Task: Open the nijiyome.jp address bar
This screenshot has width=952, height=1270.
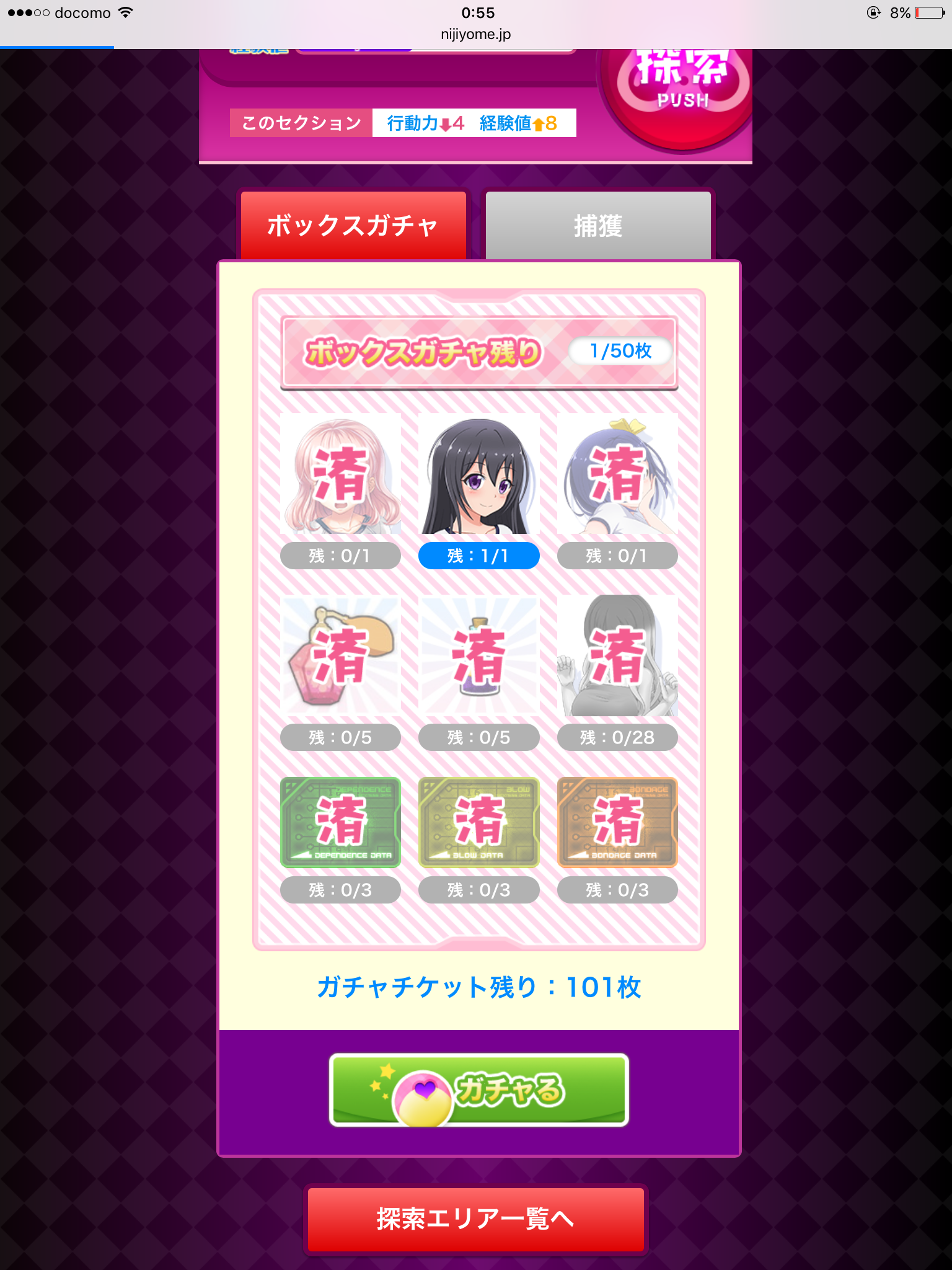Action: pos(475,34)
